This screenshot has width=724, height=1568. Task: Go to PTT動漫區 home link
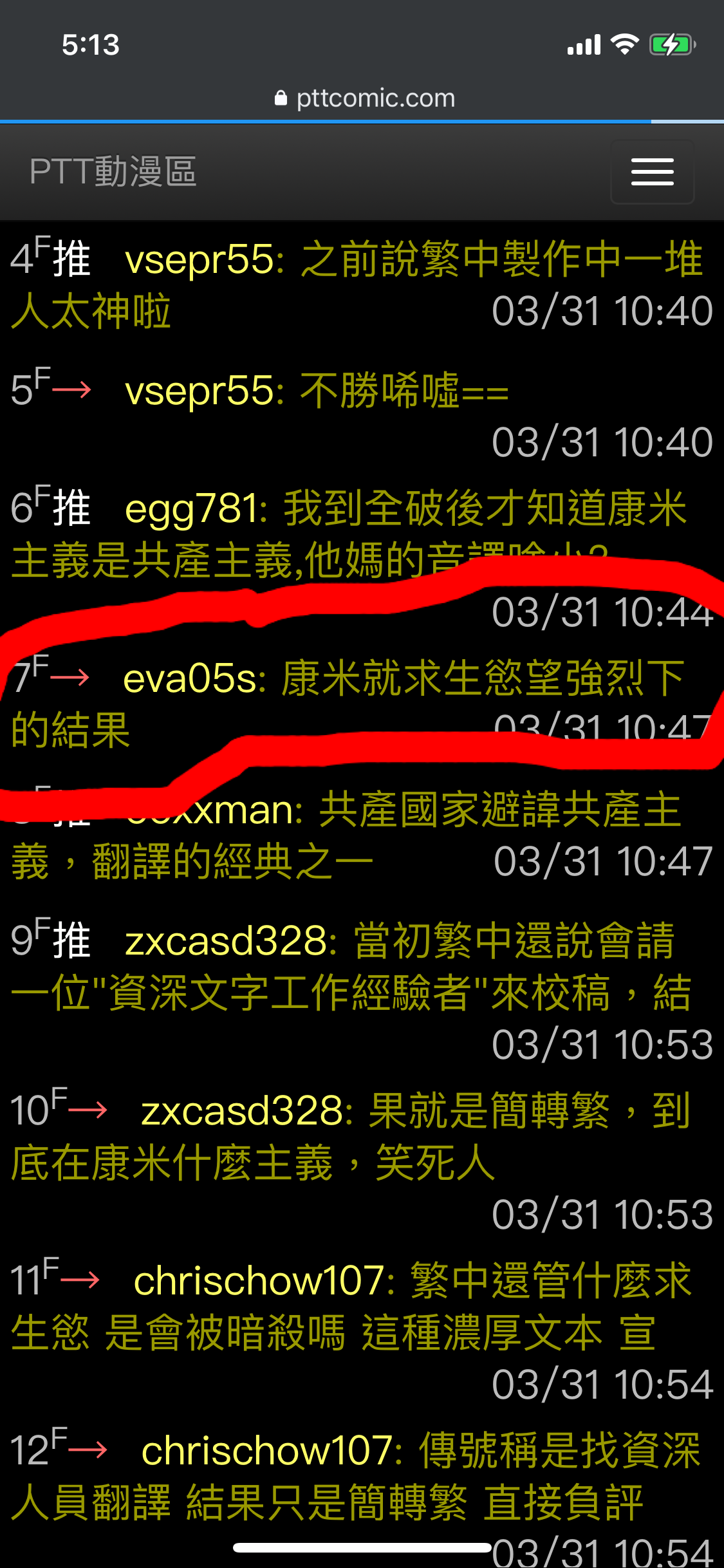point(113,172)
